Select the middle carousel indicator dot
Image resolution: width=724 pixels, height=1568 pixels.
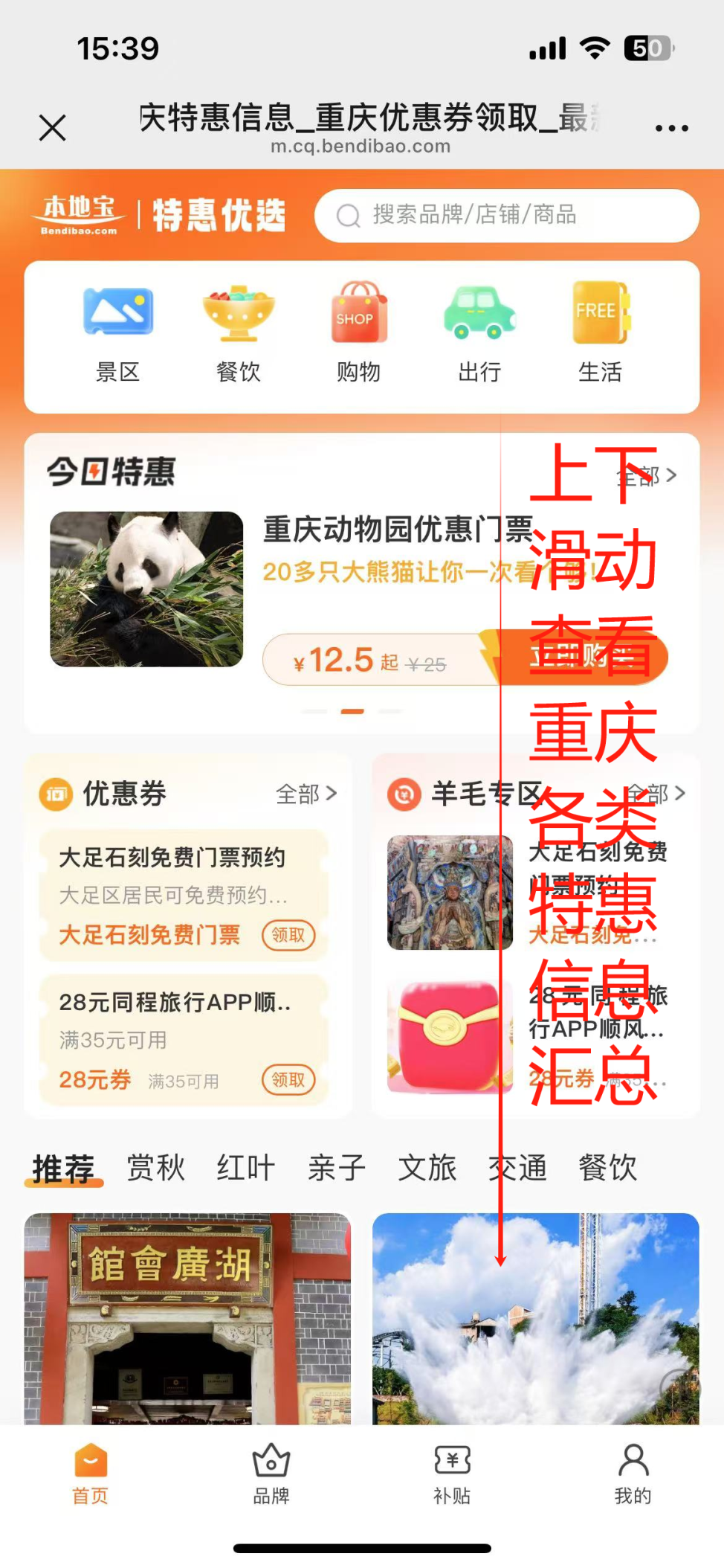coord(352,711)
